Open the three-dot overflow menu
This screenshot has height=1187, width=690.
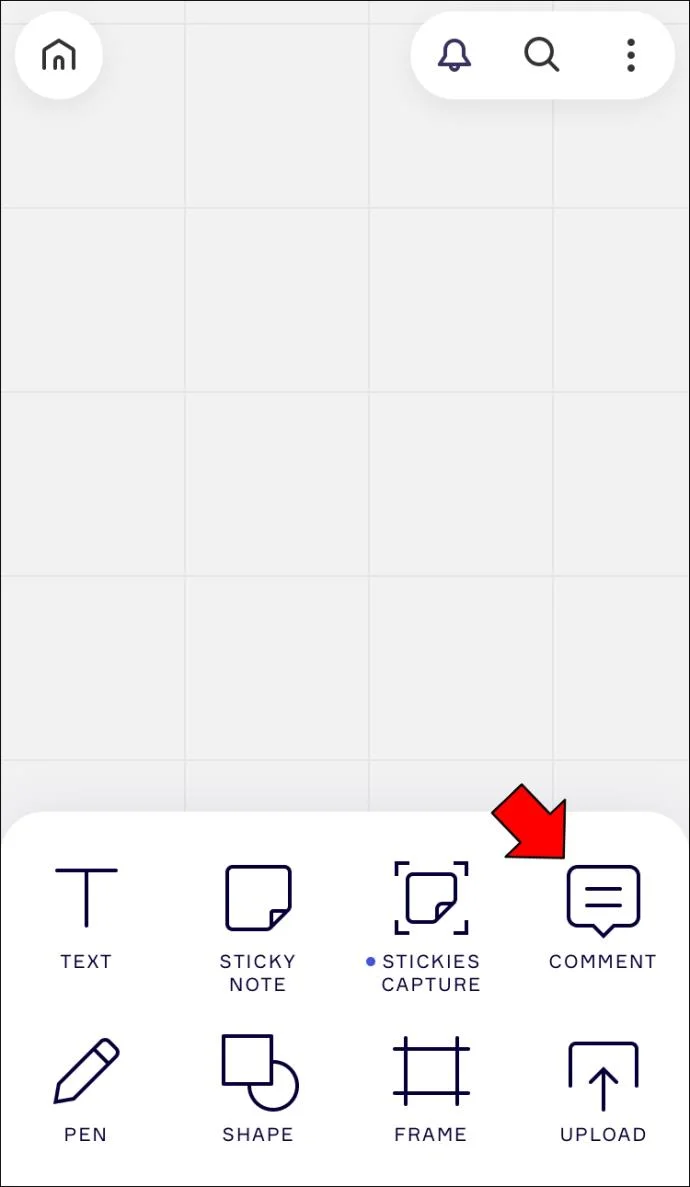[630, 55]
